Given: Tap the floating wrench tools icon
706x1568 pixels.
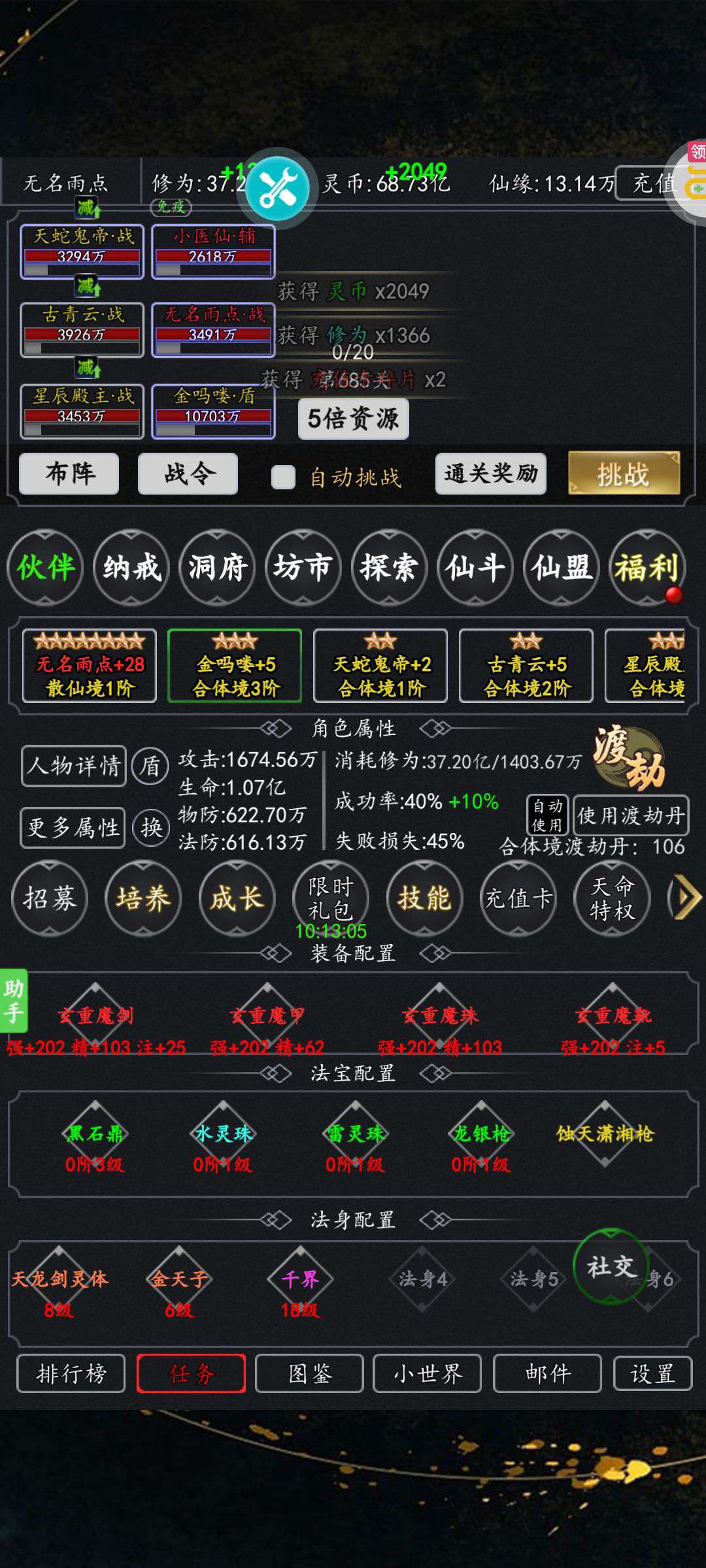Looking at the screenshot, I should (x=278, y=189).
